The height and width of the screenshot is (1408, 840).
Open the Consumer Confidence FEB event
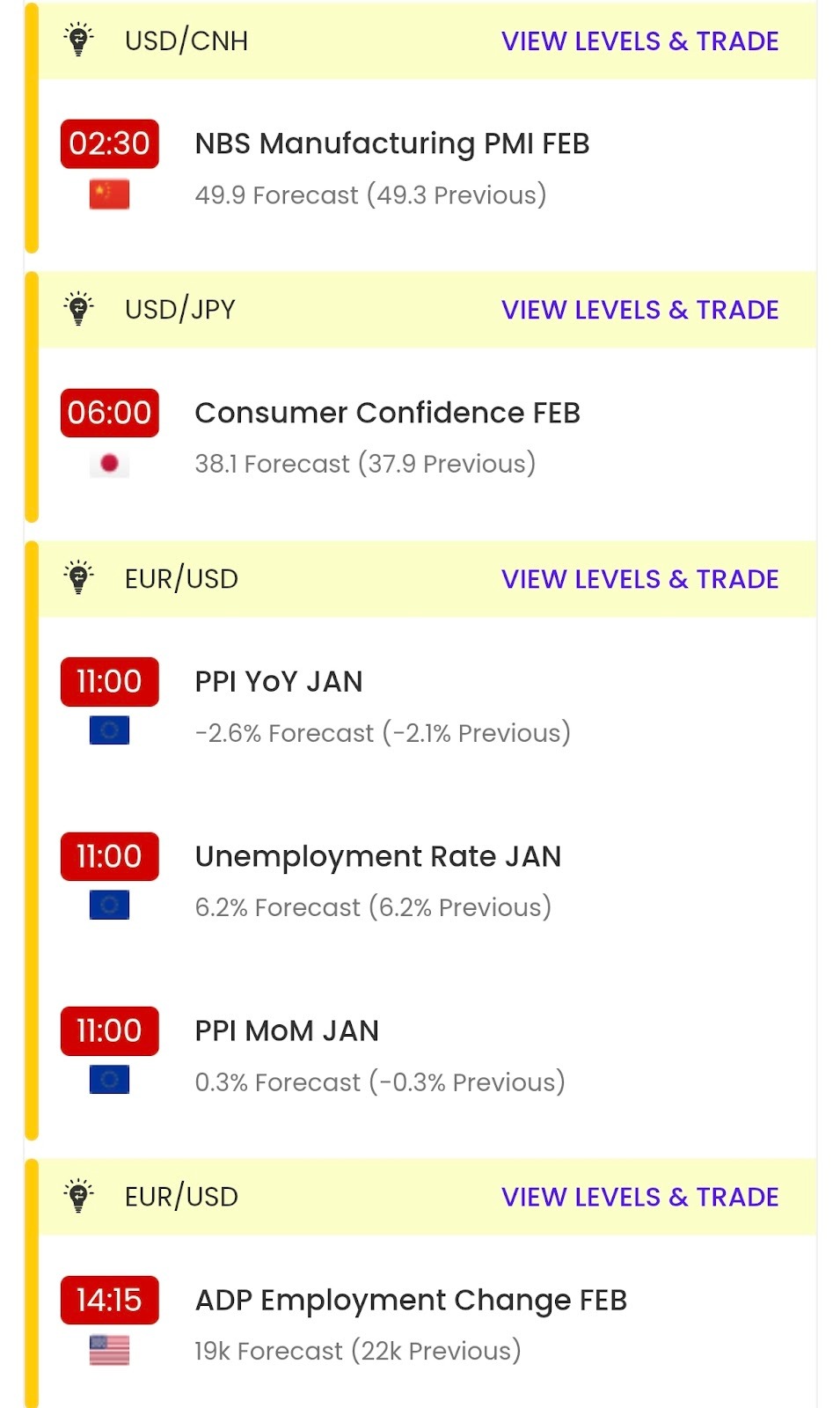click(x=387, y=413)
